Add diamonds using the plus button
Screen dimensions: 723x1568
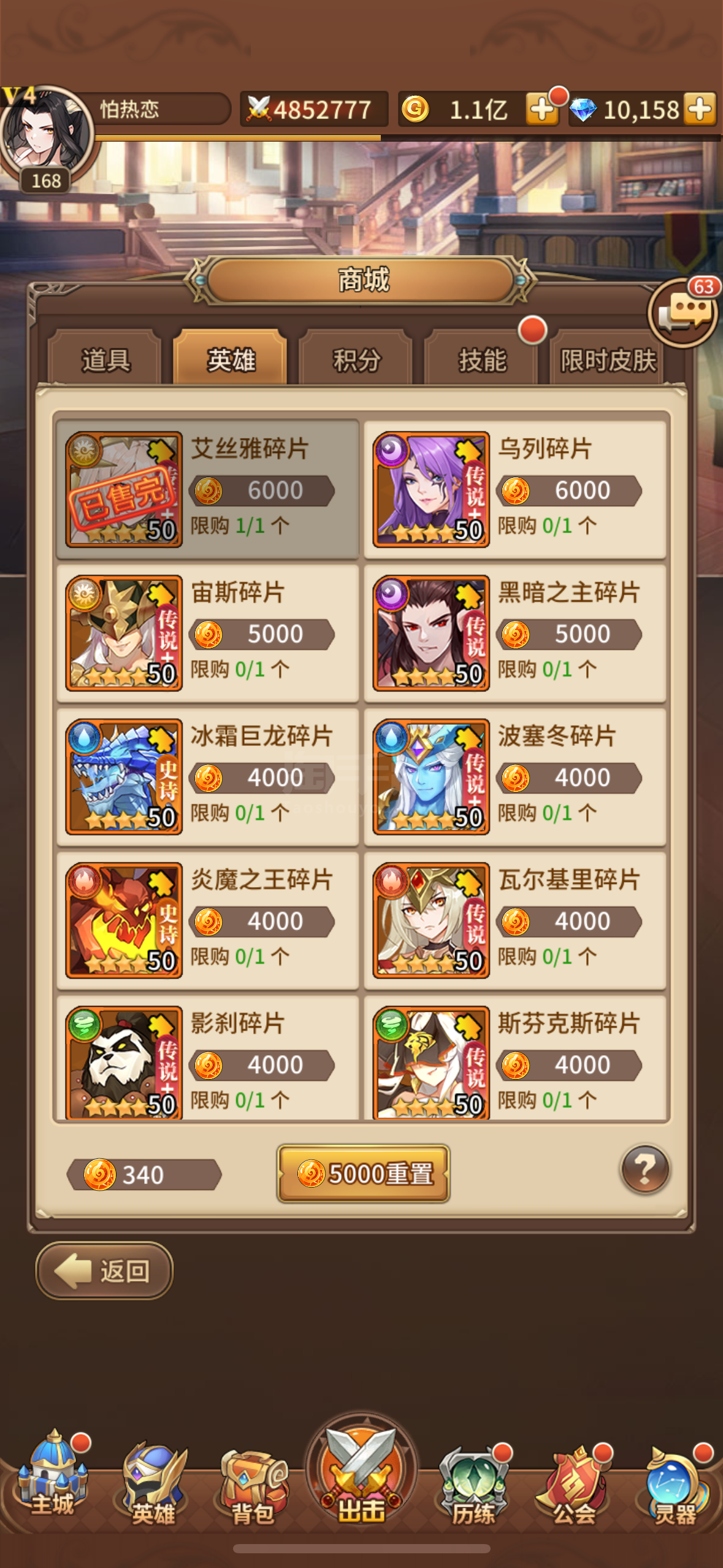(700, 110)
